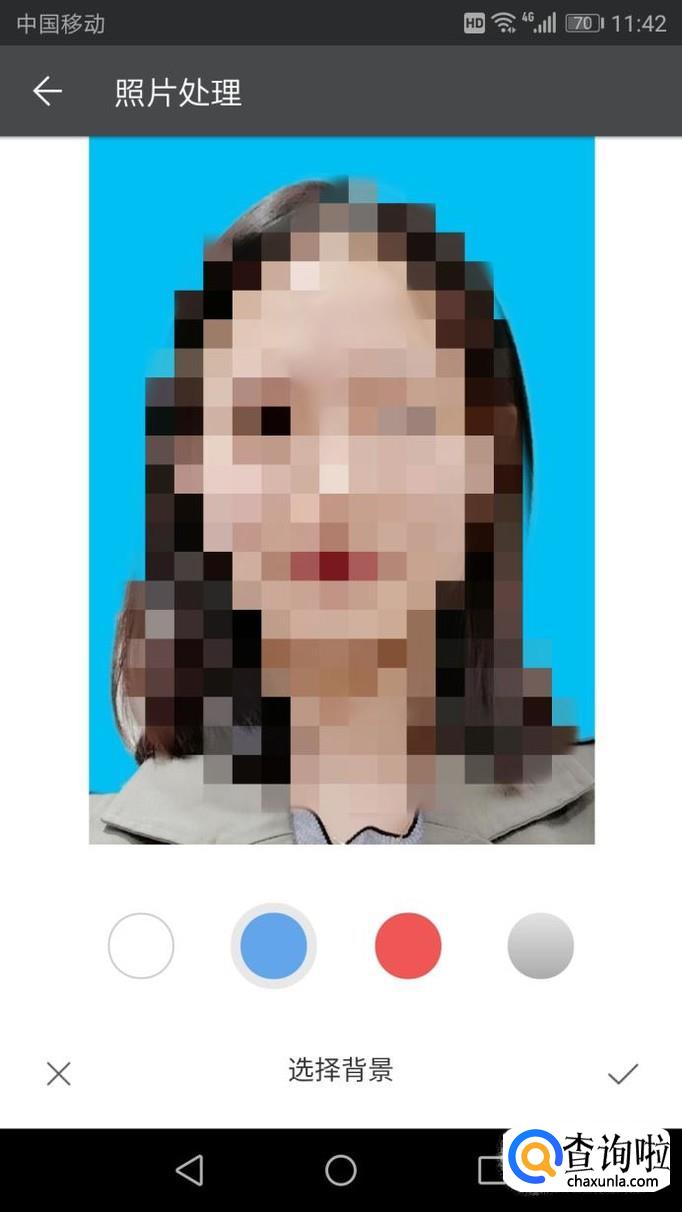Go to the home screen
682x1212 pixels.
tap(341, 1170)
